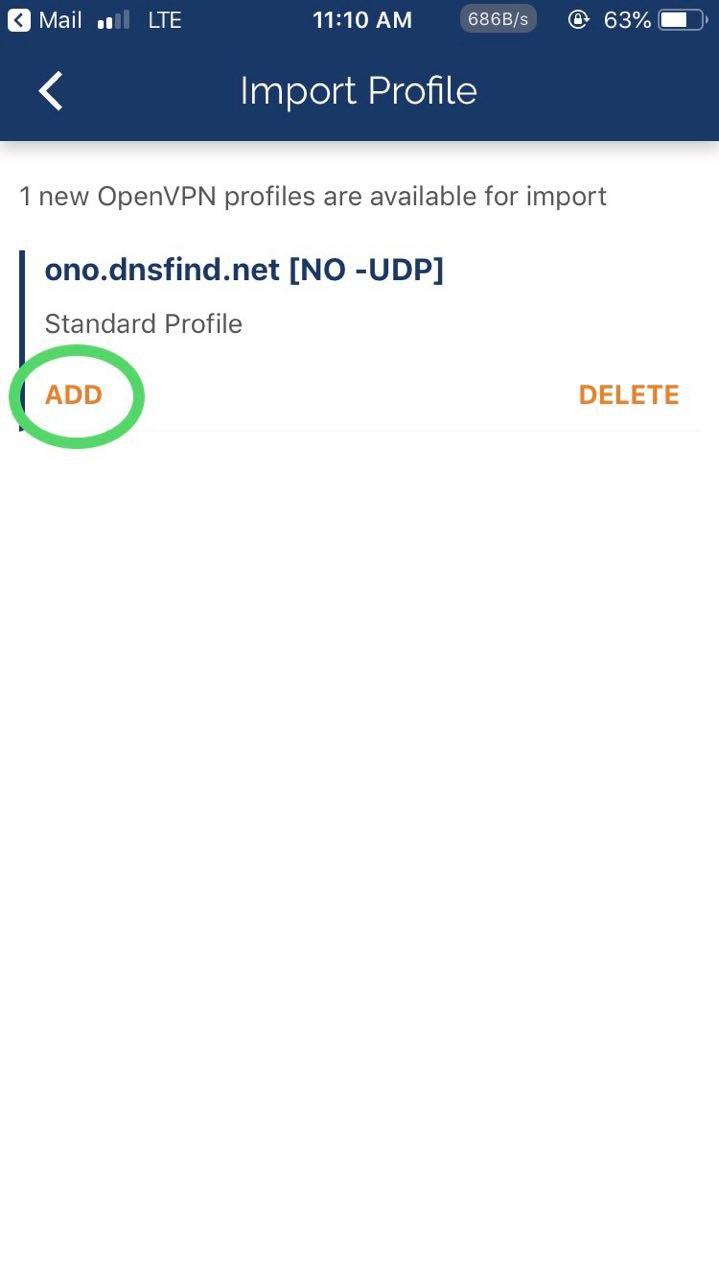Delete the ono.dnsfind.net profile

pos(629,395)
